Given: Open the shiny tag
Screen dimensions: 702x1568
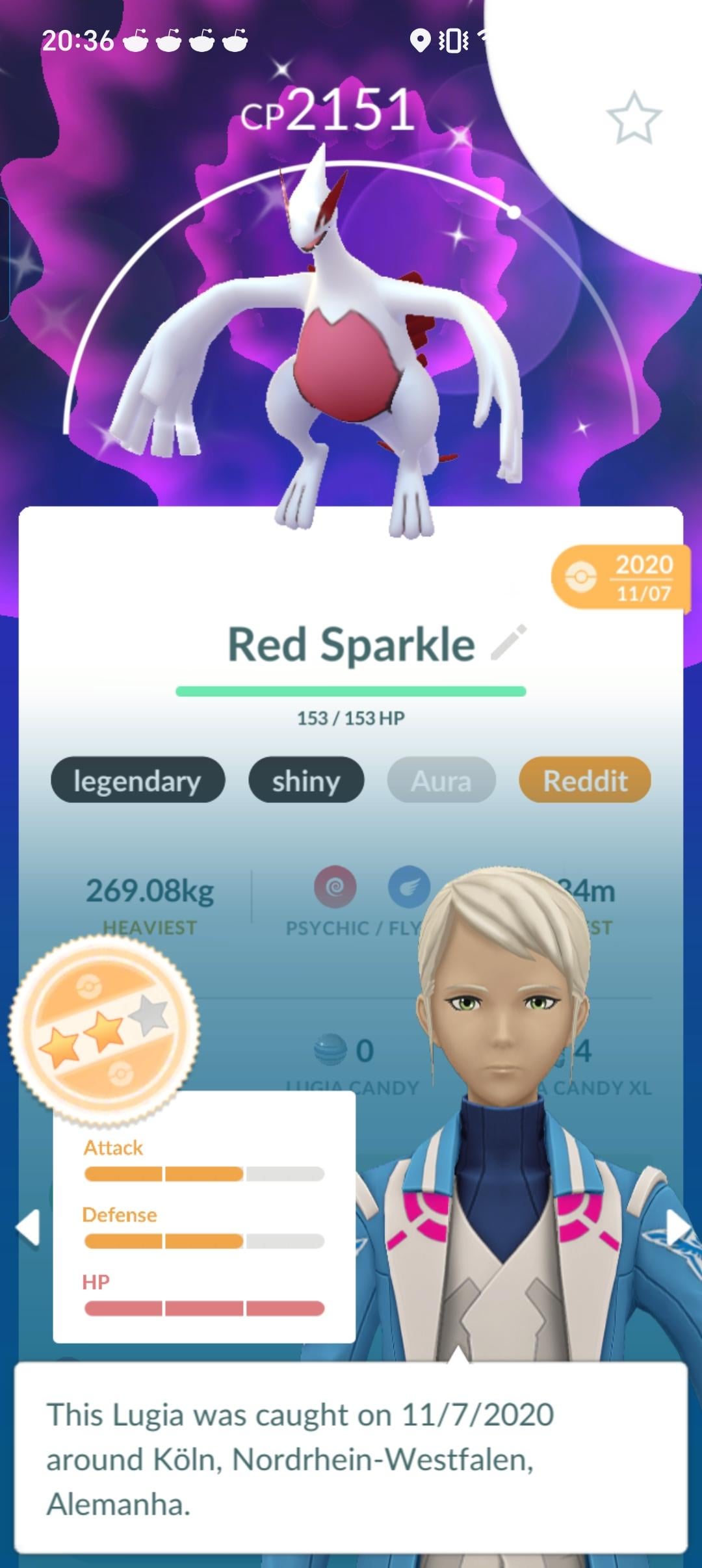Looking at the screenshot, I should pos(306,780).
